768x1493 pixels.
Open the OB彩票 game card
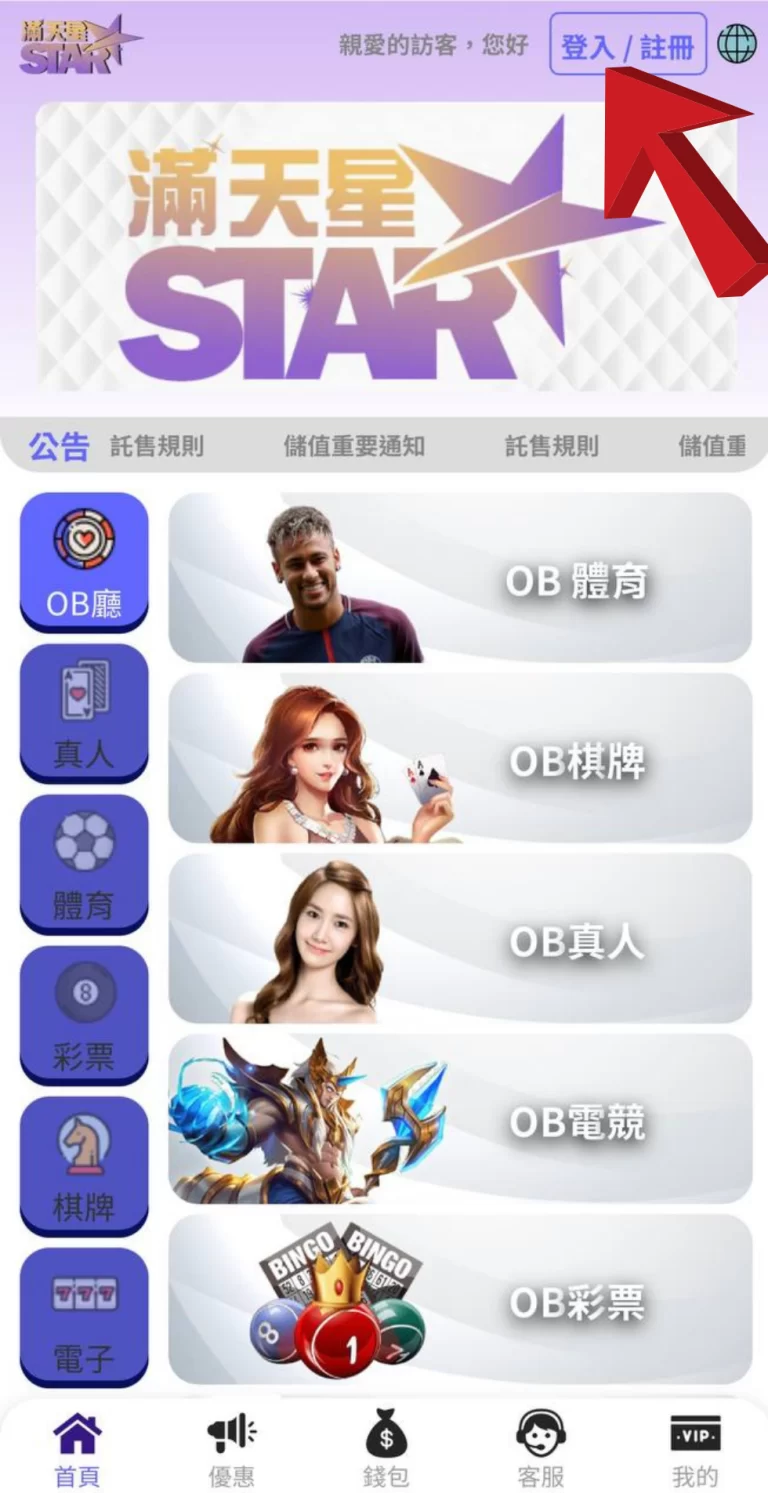click(x=460, y=1299)
